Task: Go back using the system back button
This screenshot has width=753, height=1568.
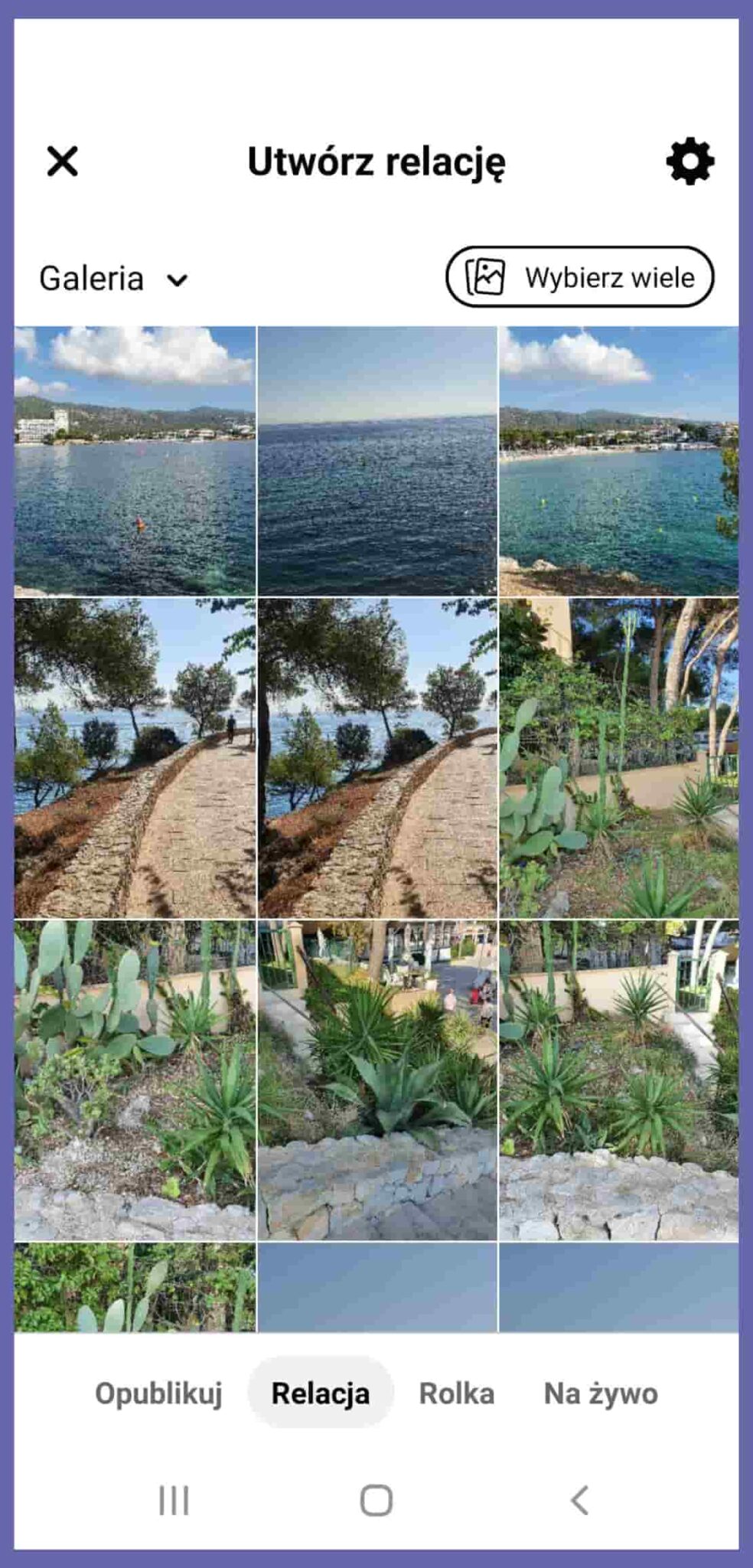Action: pyautogui.click(x=580, y=1500)
